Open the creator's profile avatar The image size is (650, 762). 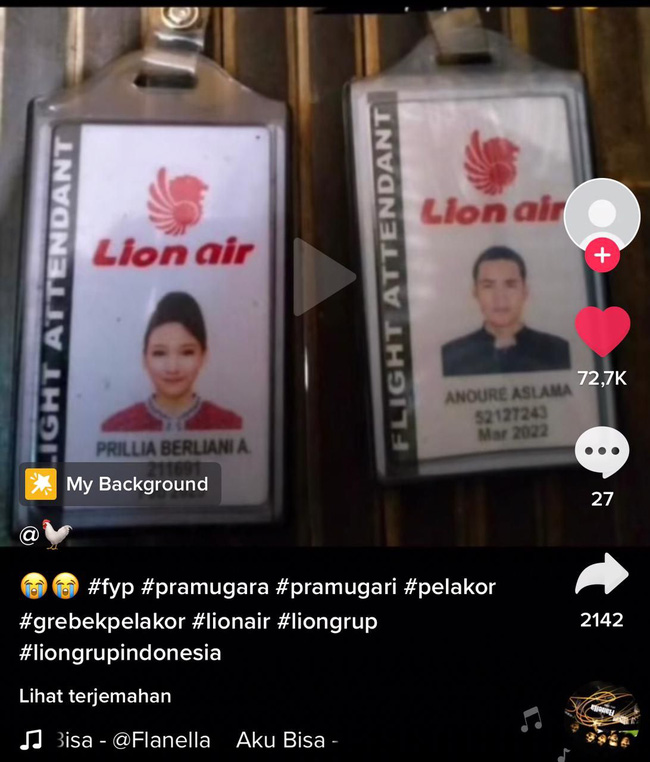601,215
